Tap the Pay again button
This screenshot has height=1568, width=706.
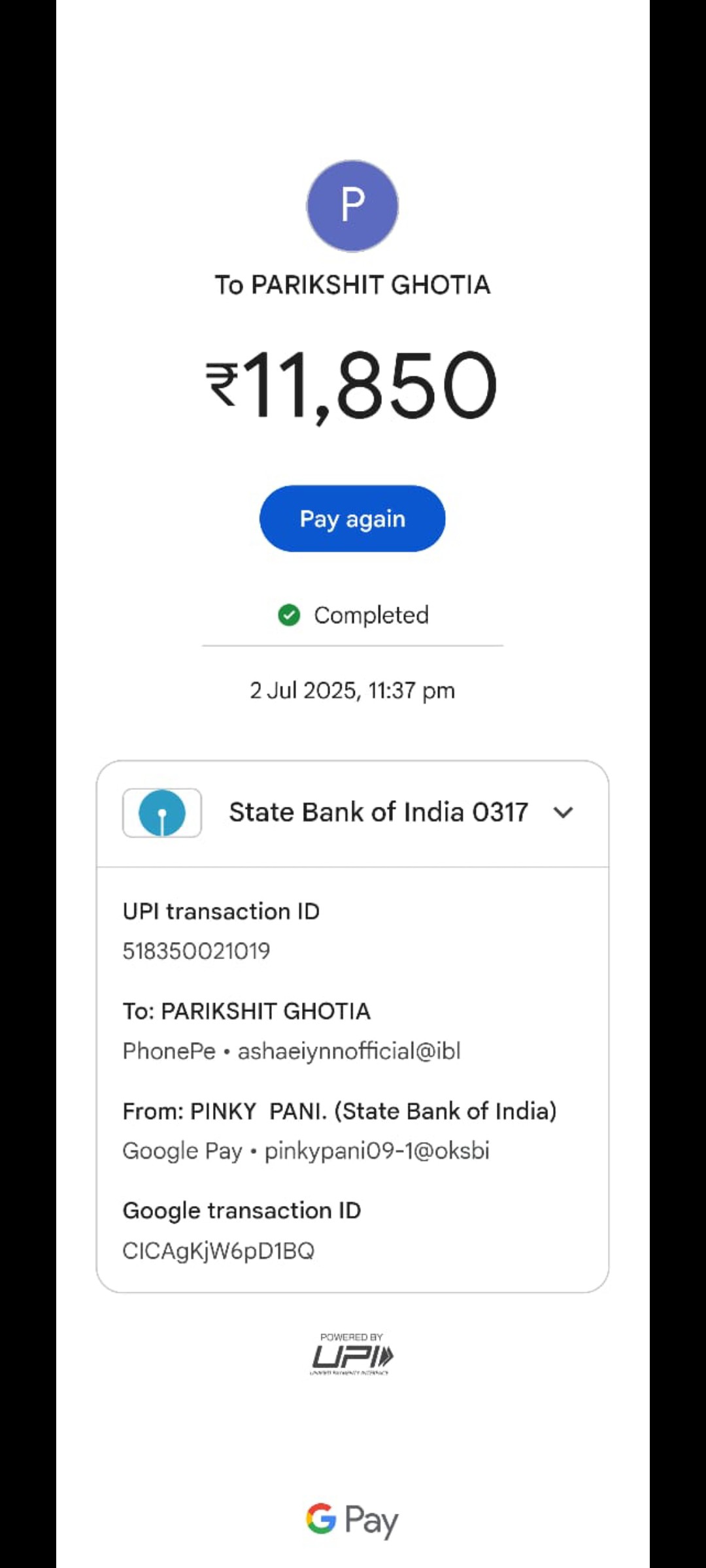(352, 519)
